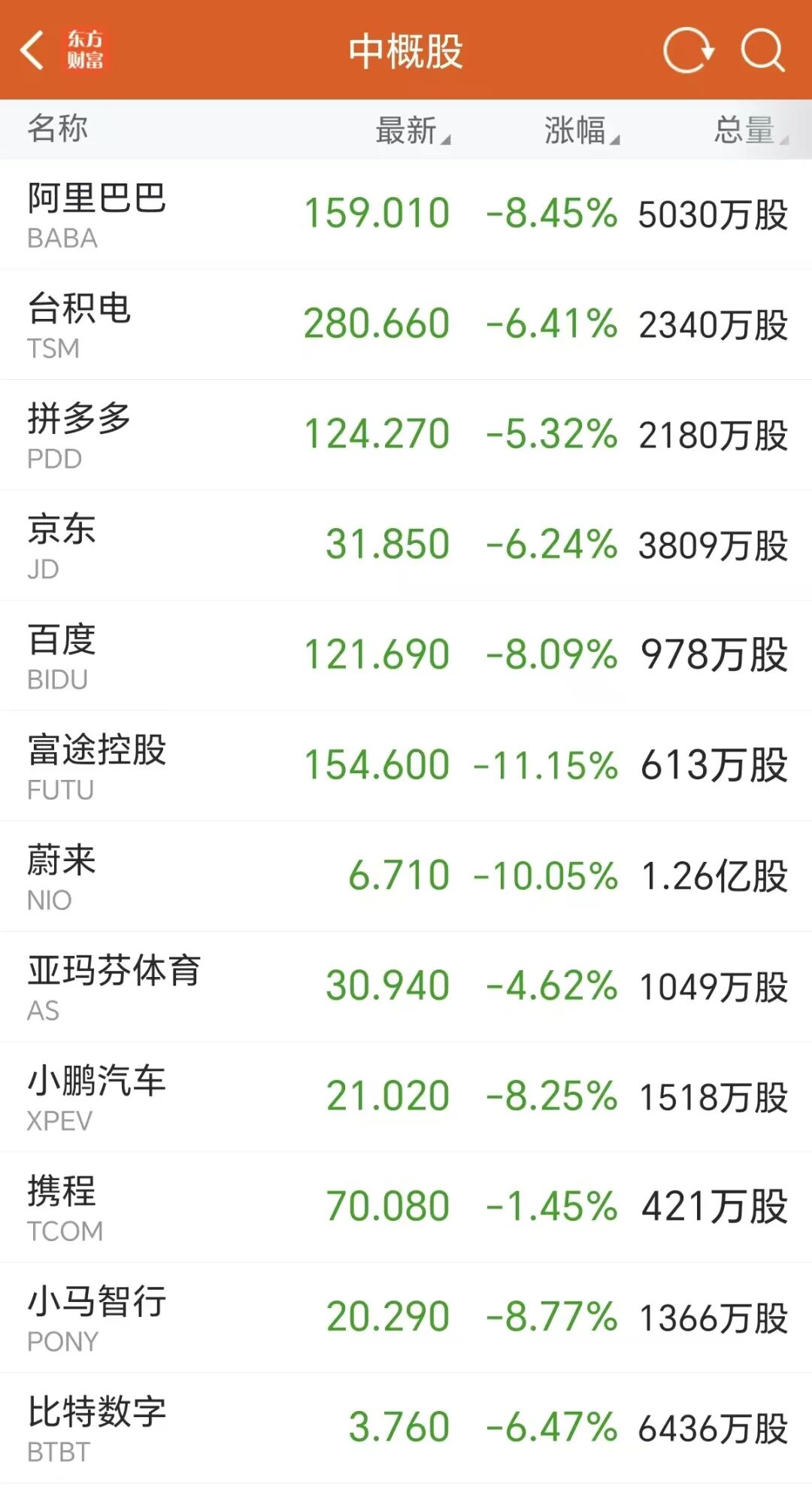The width and height of the screenshot is (812, 1499).
Task: Open 百度 BIDU stock page
Action: point(406,656)
